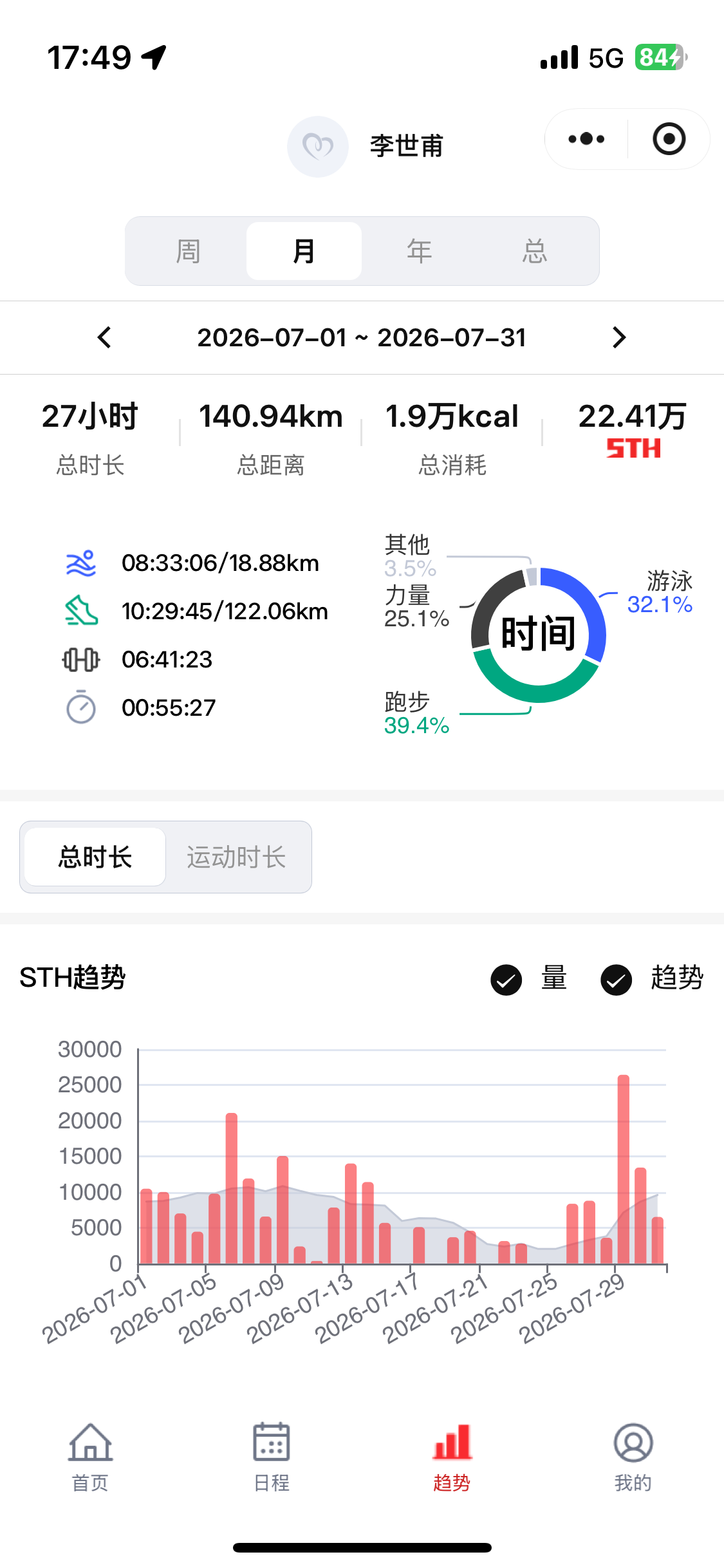
Task: Switch to the 年 period tab
Action: tap(419, 251)
